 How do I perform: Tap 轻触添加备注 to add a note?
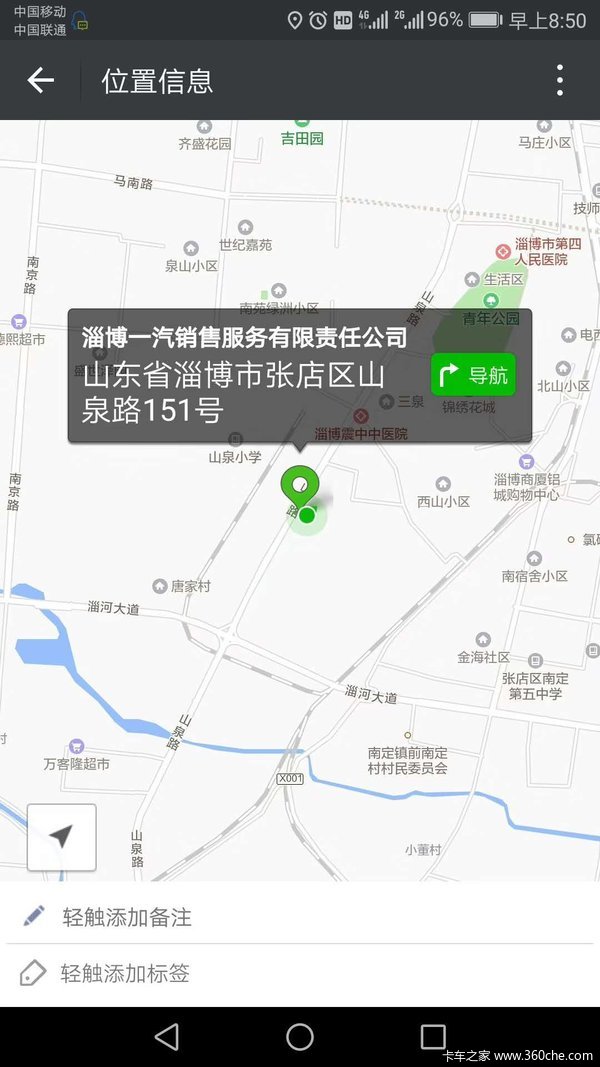[x=126, y=916]
